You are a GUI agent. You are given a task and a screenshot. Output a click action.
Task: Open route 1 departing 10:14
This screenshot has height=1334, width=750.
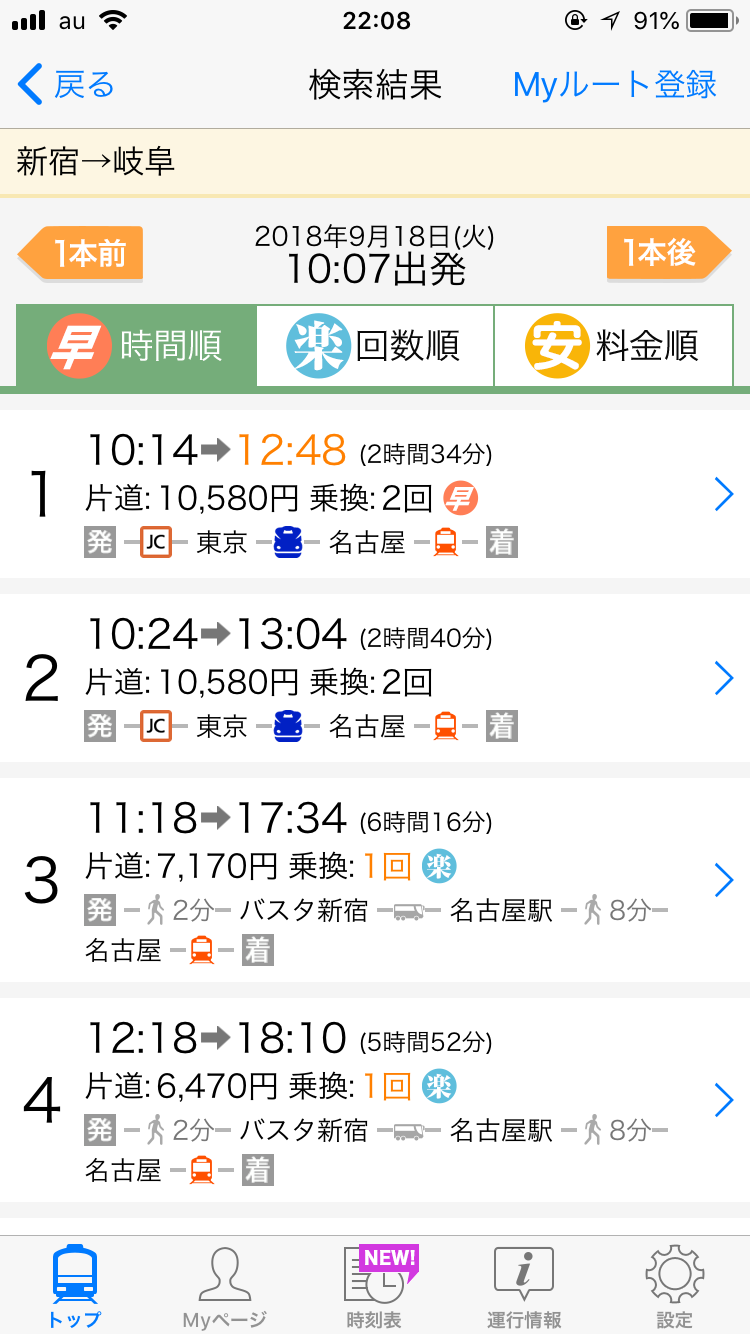click(375, 494)
